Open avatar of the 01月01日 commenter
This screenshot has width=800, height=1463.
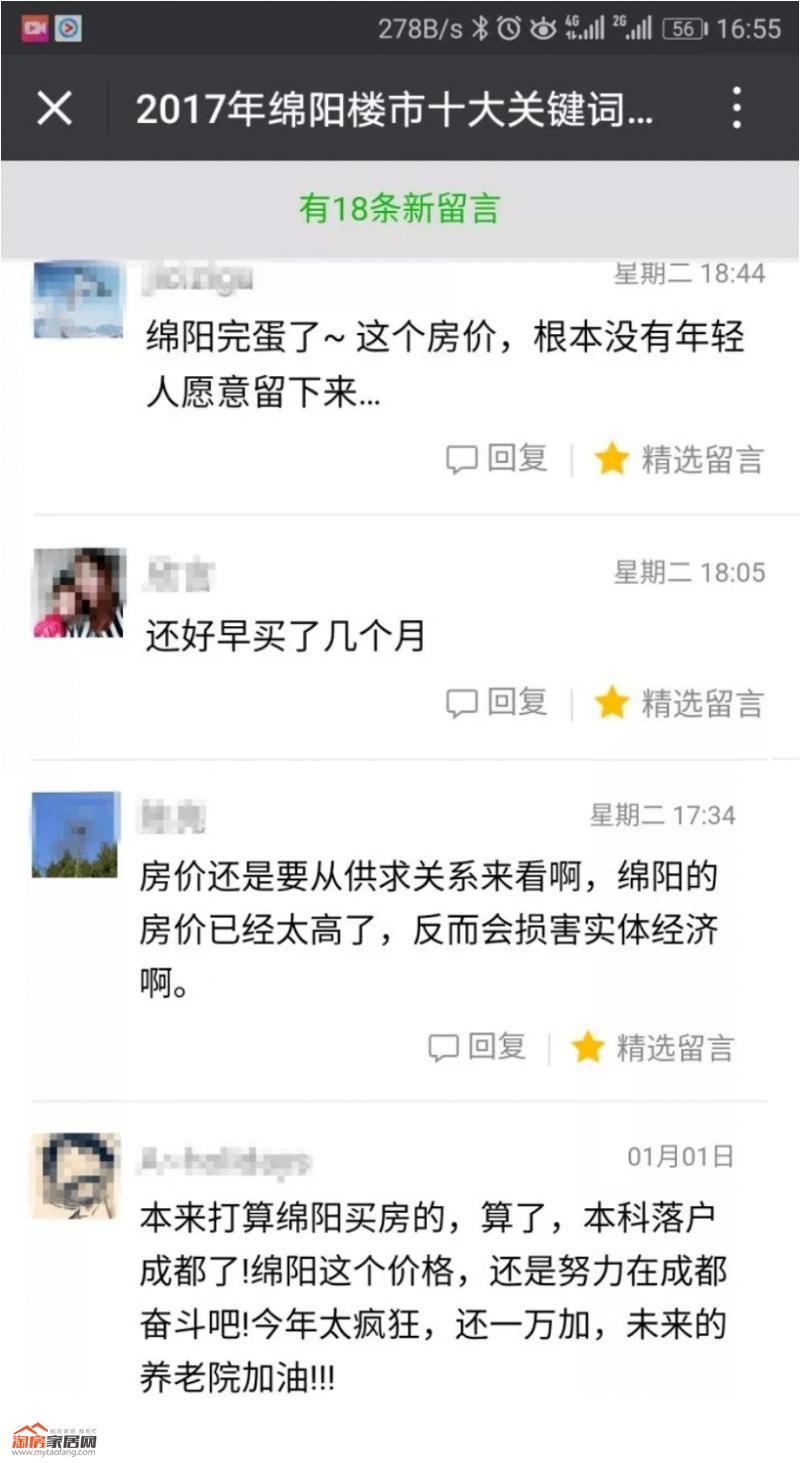point(76,1176)
